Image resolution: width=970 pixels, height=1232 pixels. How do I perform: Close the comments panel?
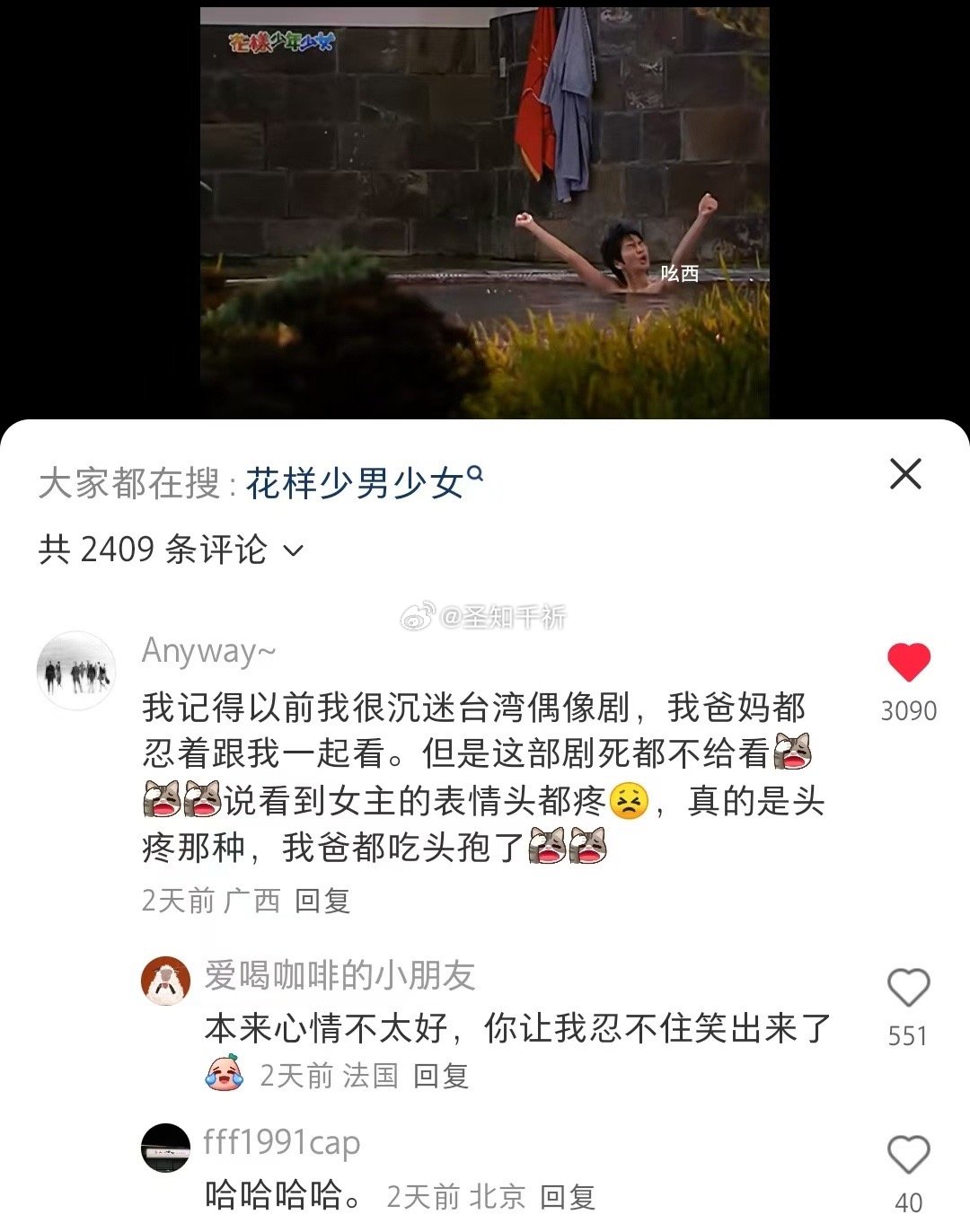coord(905,474)
